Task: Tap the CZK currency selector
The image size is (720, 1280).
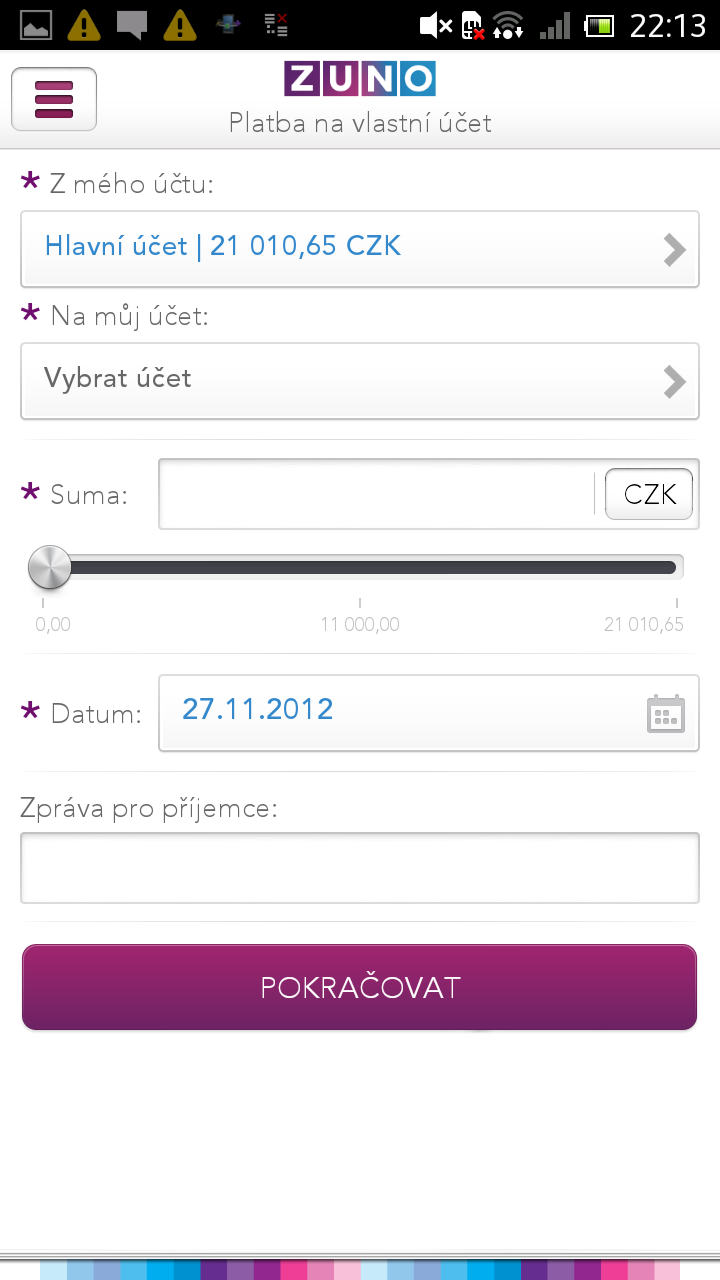Action: pos(648,493)
